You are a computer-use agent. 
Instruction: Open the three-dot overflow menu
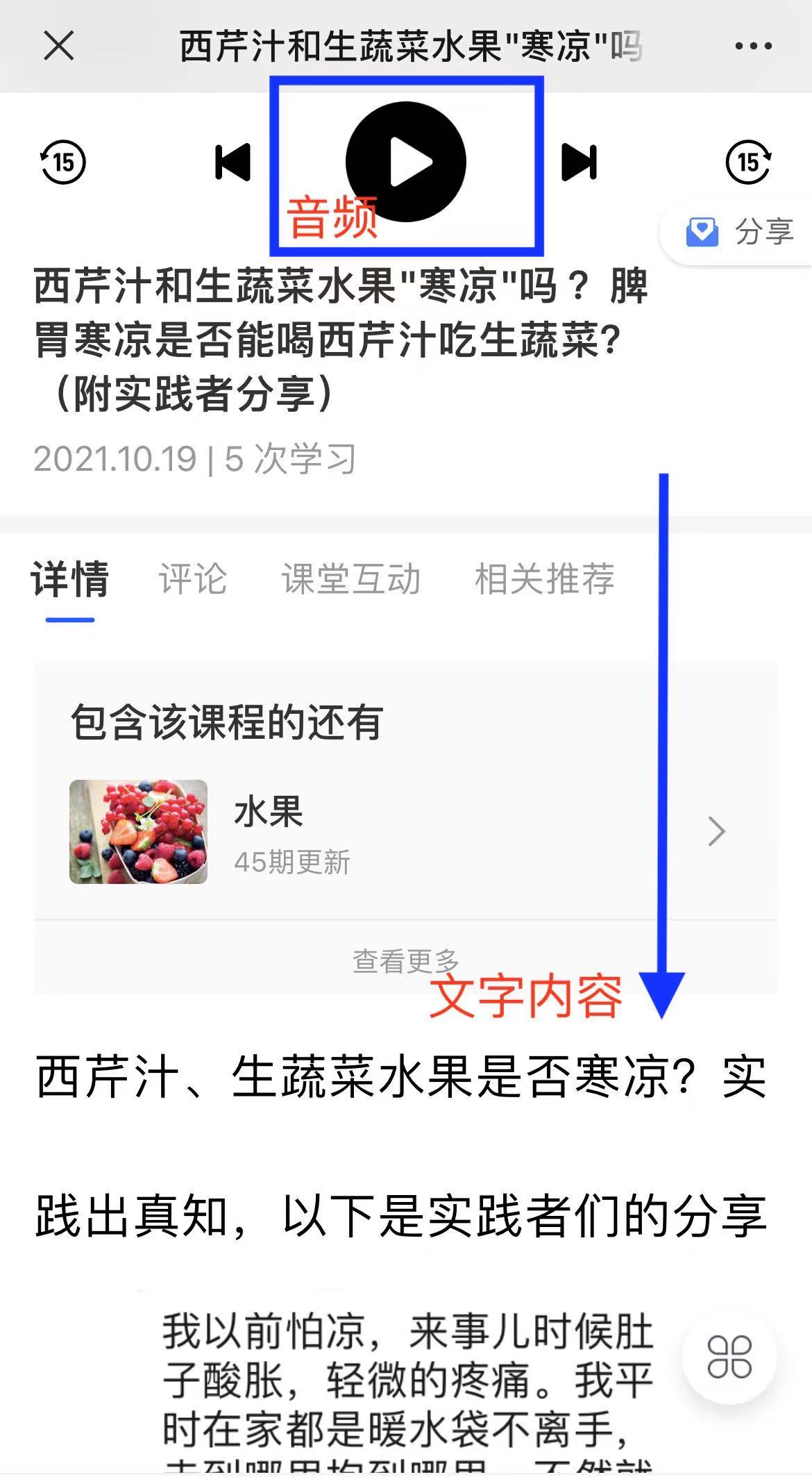click(x=753, y=47)
